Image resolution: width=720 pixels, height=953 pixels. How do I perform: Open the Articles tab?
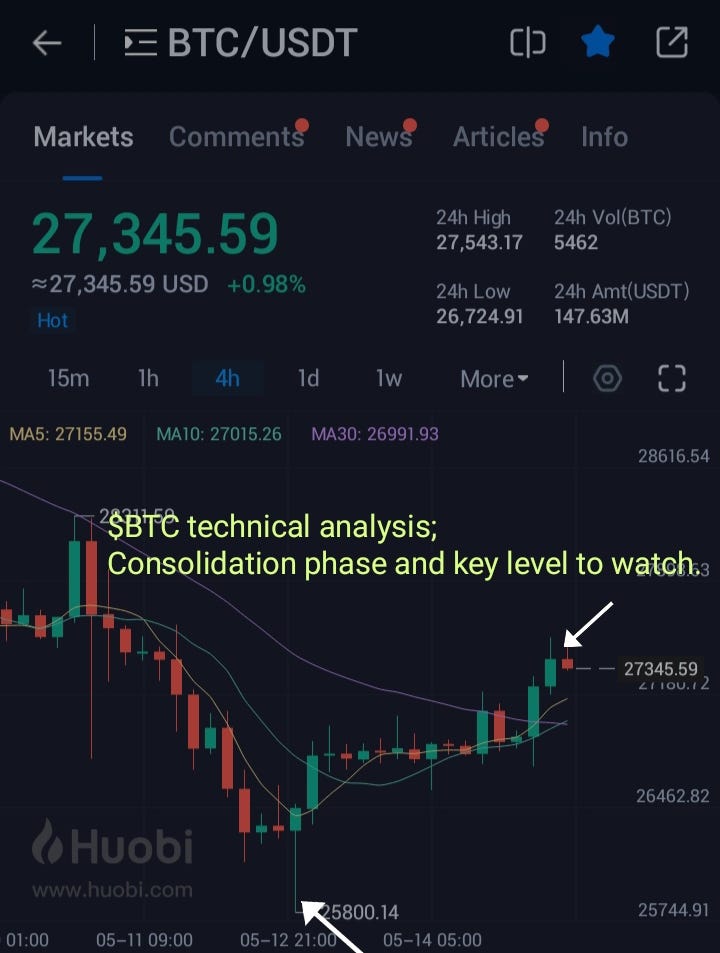pos(499,136)
